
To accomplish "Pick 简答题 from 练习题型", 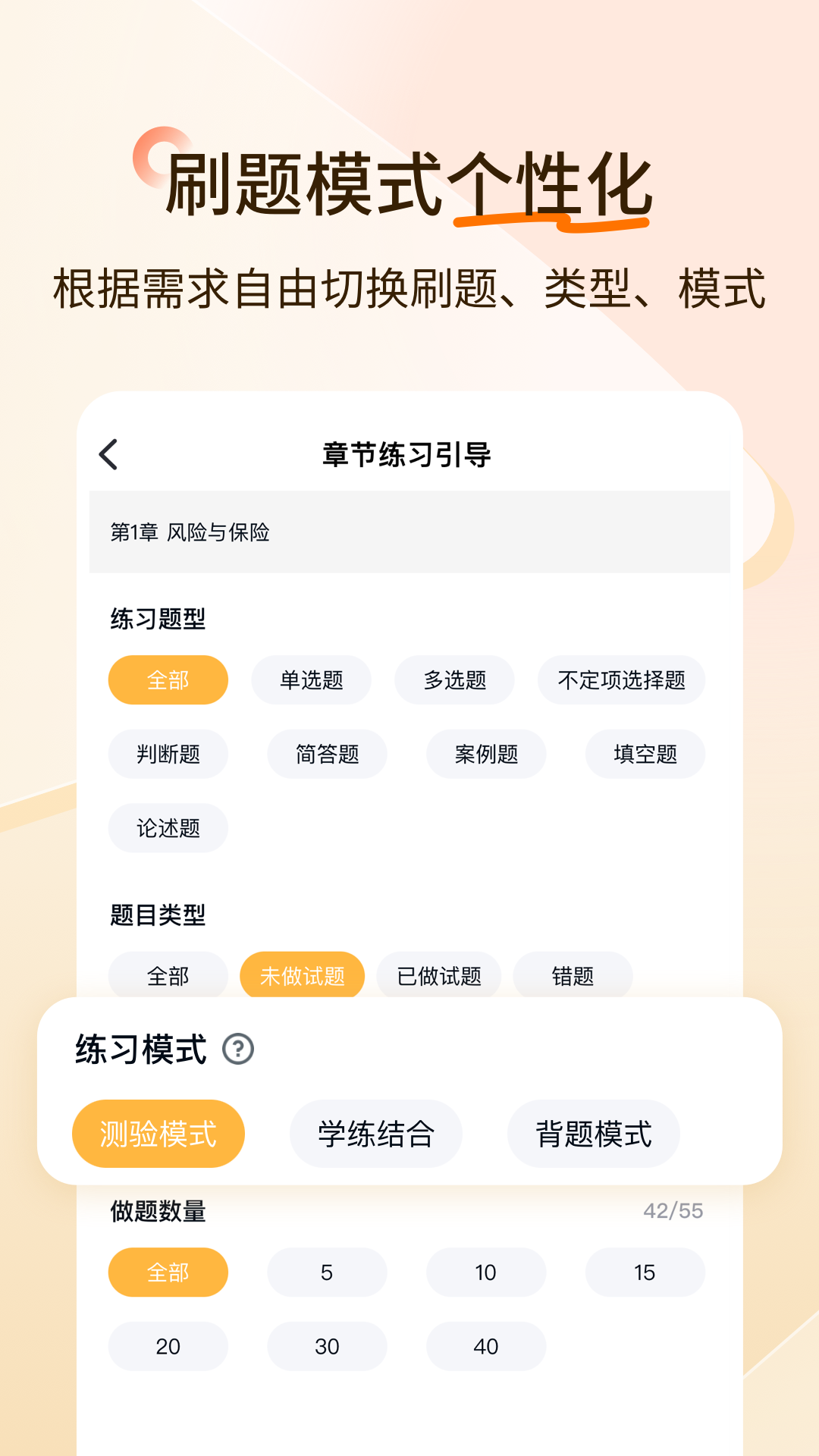I will (x=327, y=754).
